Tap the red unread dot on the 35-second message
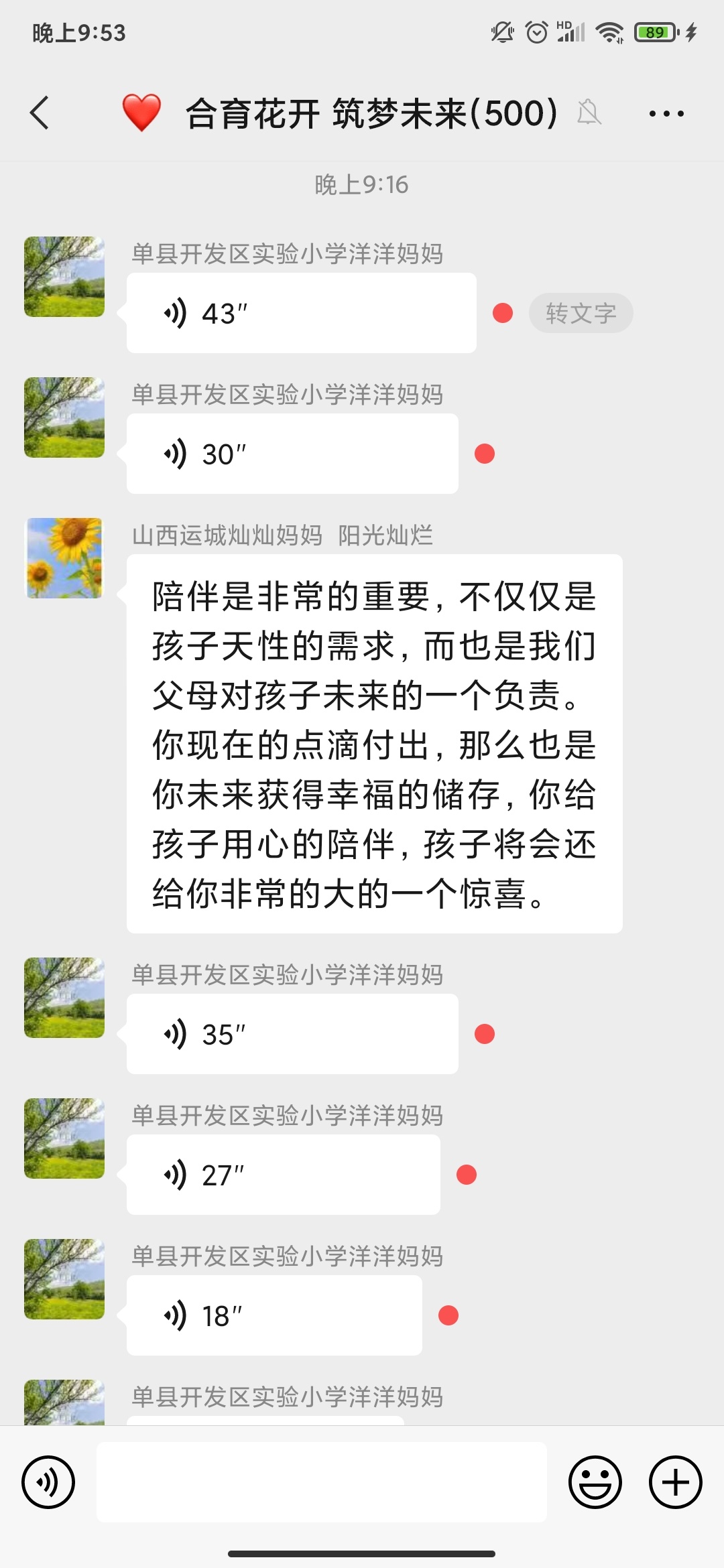 [x=485, y=1034]
